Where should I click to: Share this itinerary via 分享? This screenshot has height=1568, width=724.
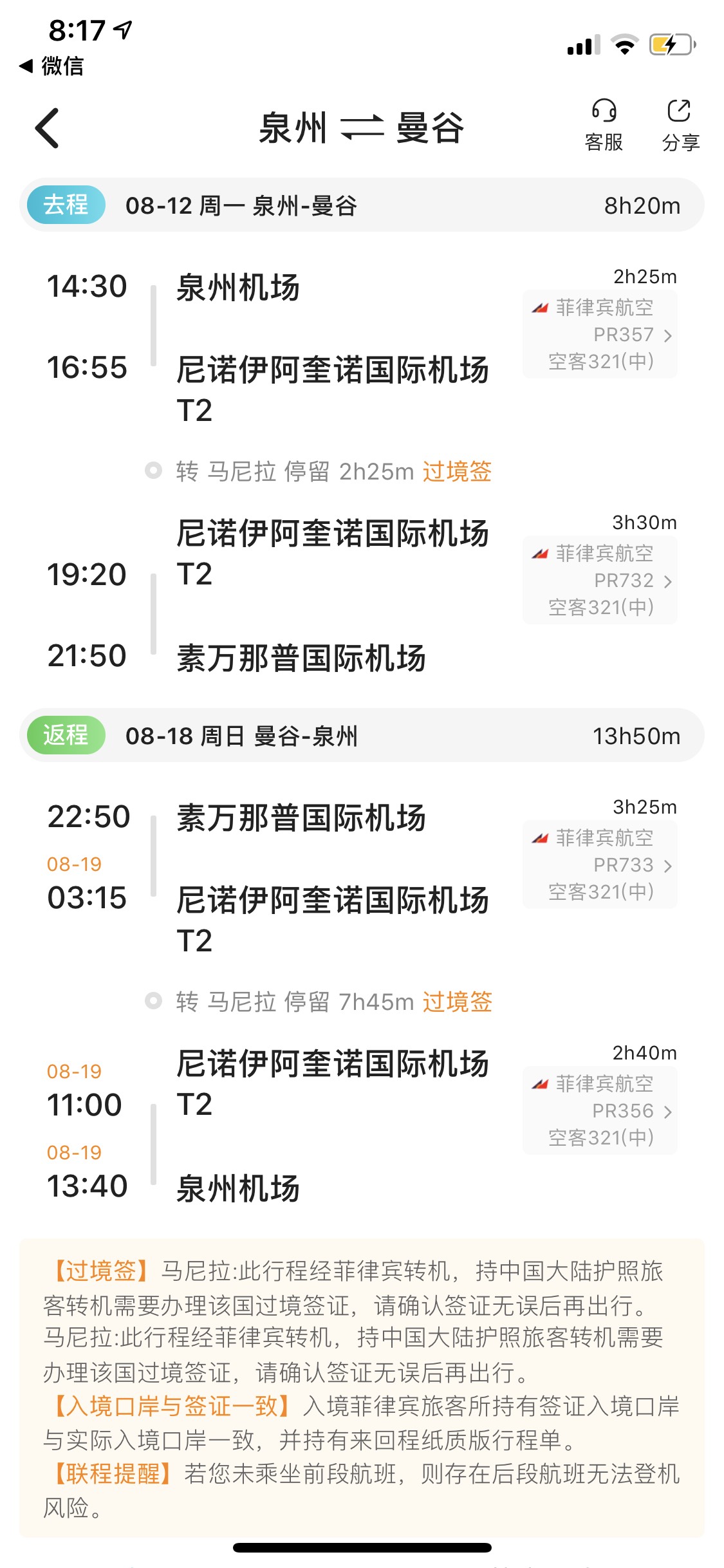(680, 125)
